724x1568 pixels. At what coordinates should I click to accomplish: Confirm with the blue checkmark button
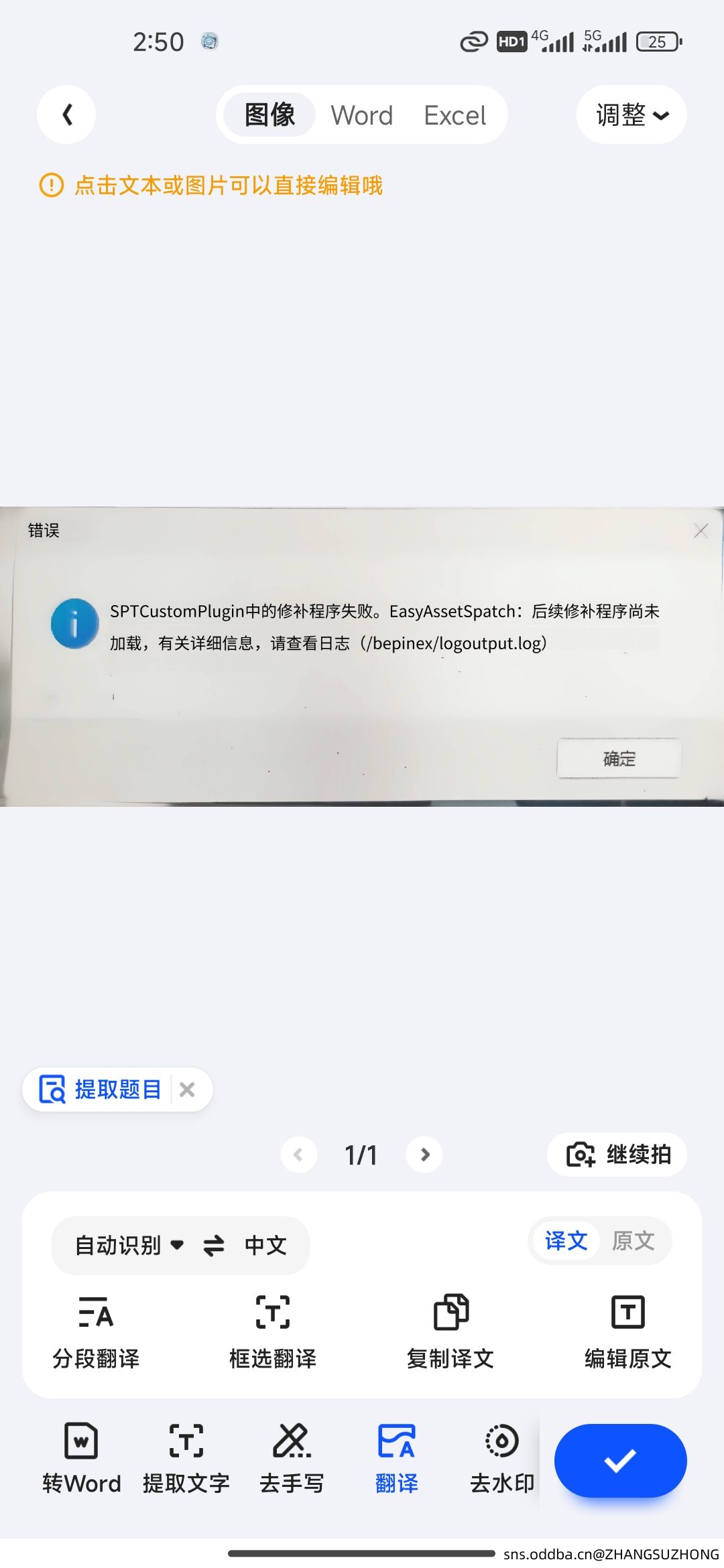[x=620, y=1460]
